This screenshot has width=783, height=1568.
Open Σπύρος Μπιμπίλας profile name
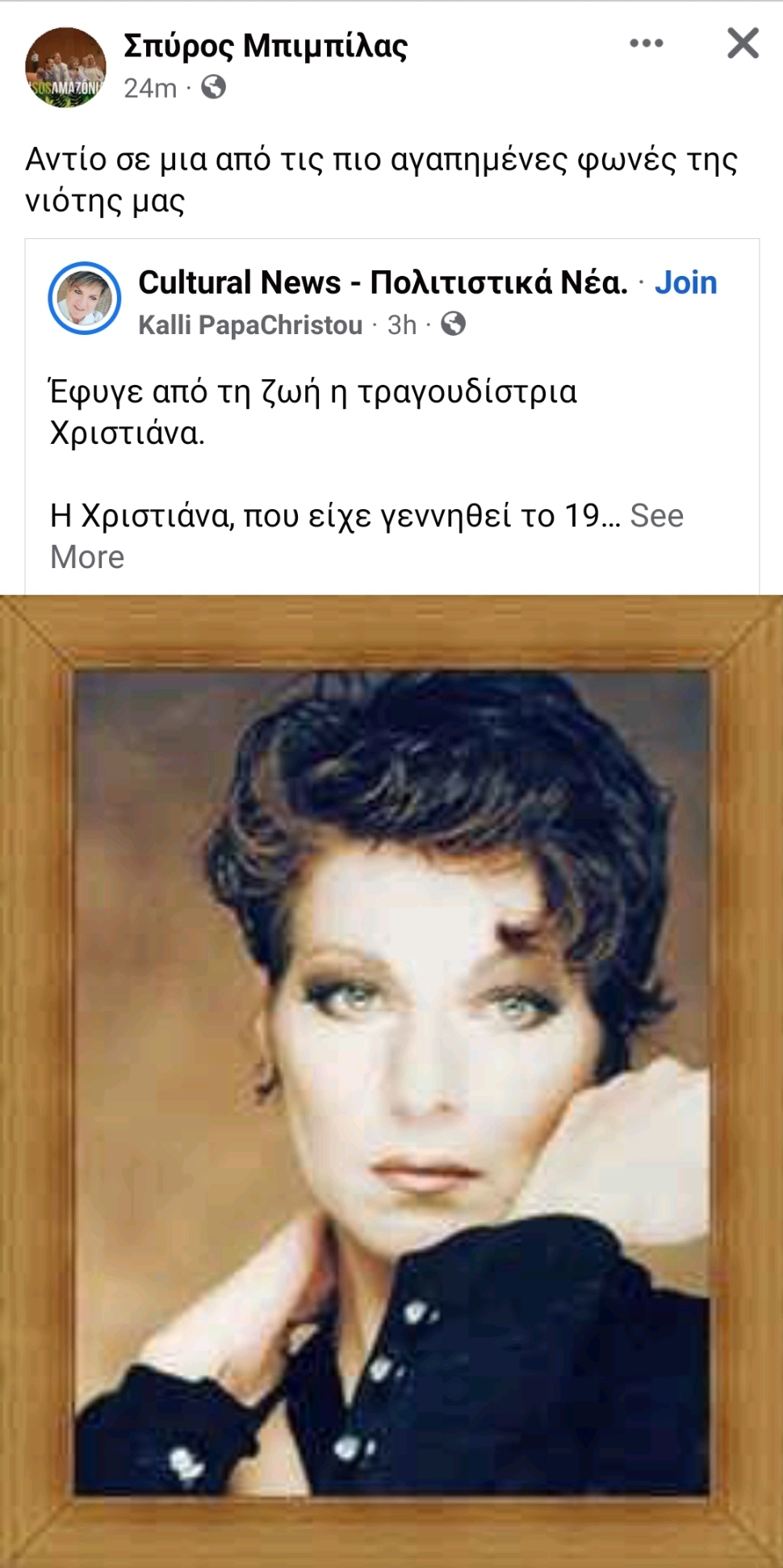tap(266, 46)
